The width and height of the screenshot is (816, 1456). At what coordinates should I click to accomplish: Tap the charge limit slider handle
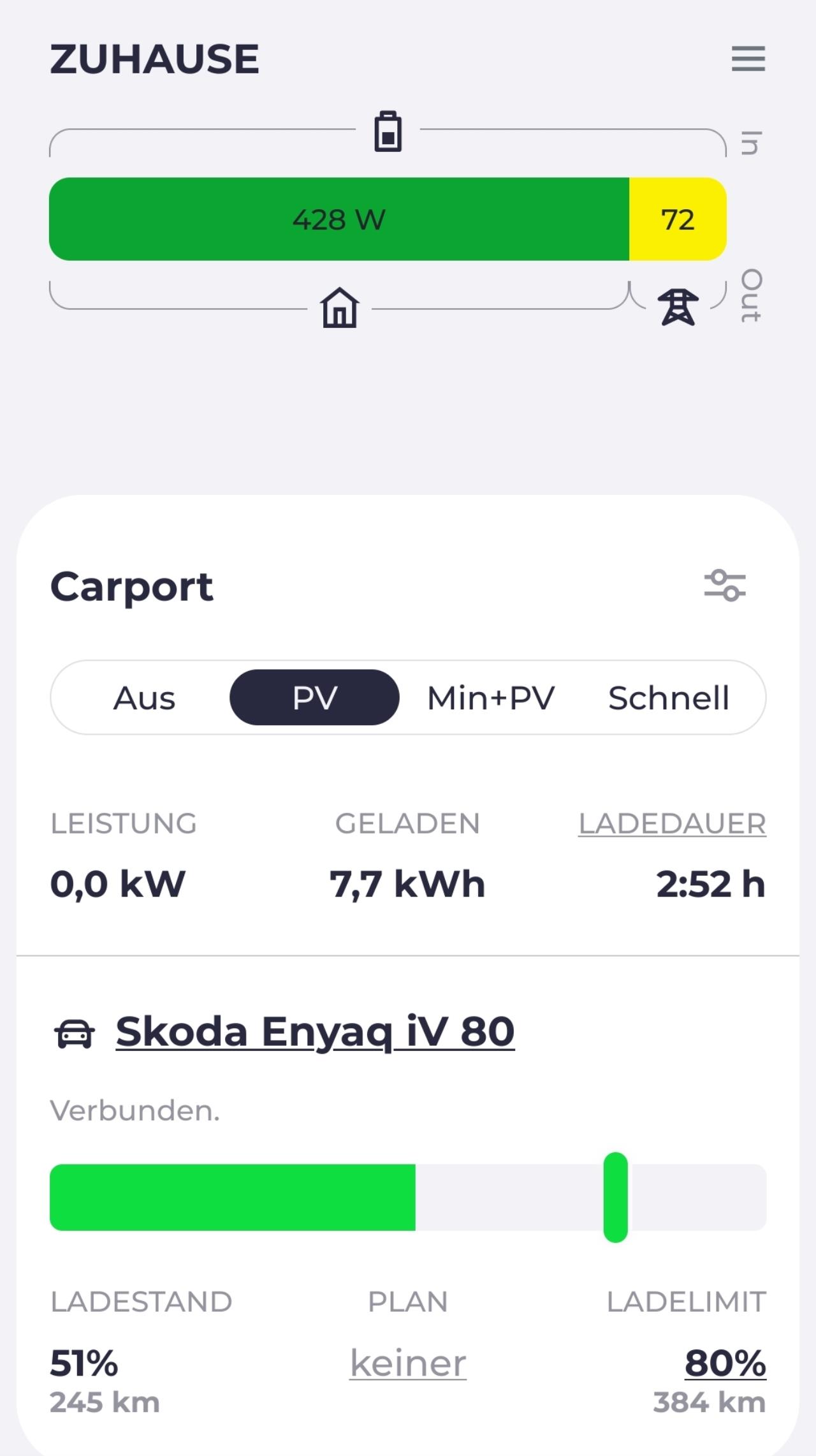coord(615,1197)
